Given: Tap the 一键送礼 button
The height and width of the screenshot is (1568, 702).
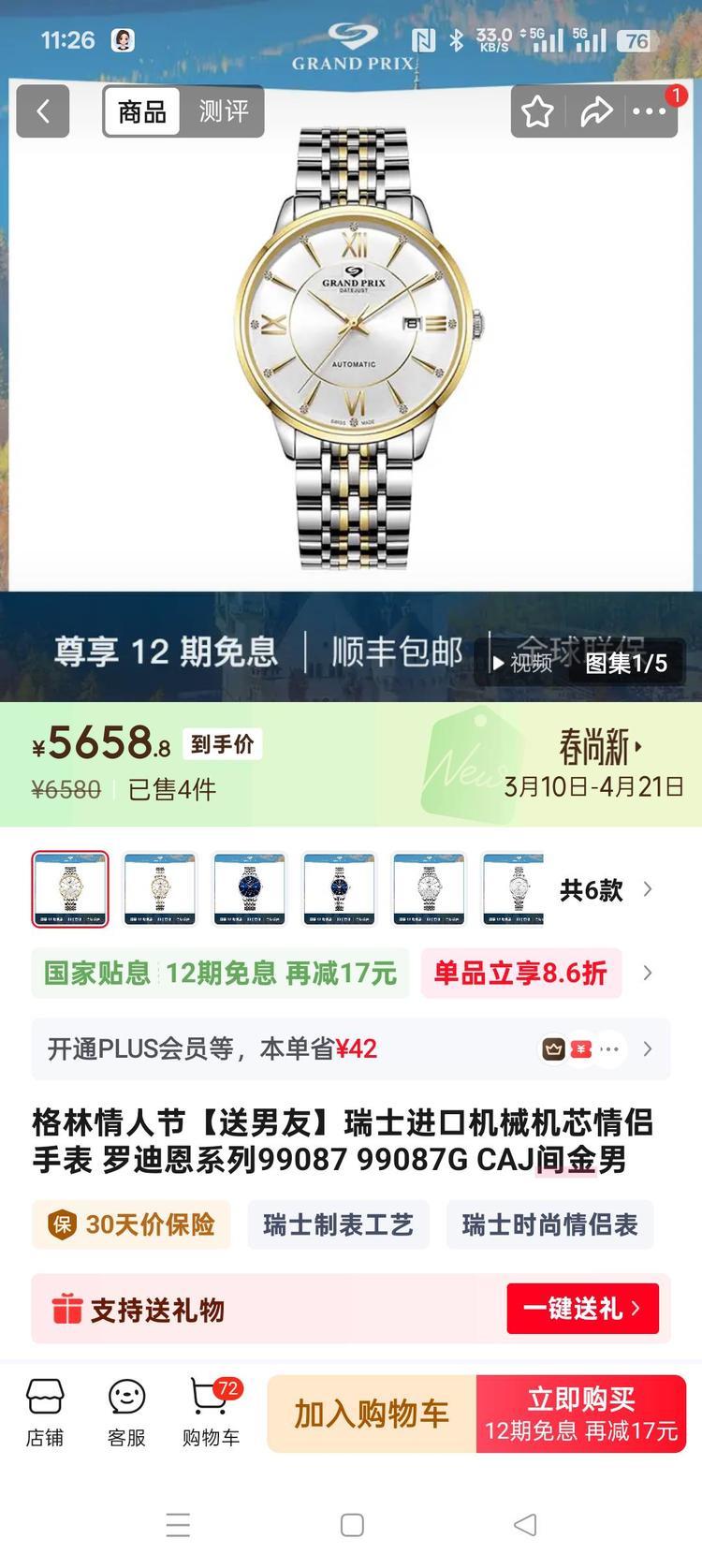Looking at the screenshot, I should 582,1308.
